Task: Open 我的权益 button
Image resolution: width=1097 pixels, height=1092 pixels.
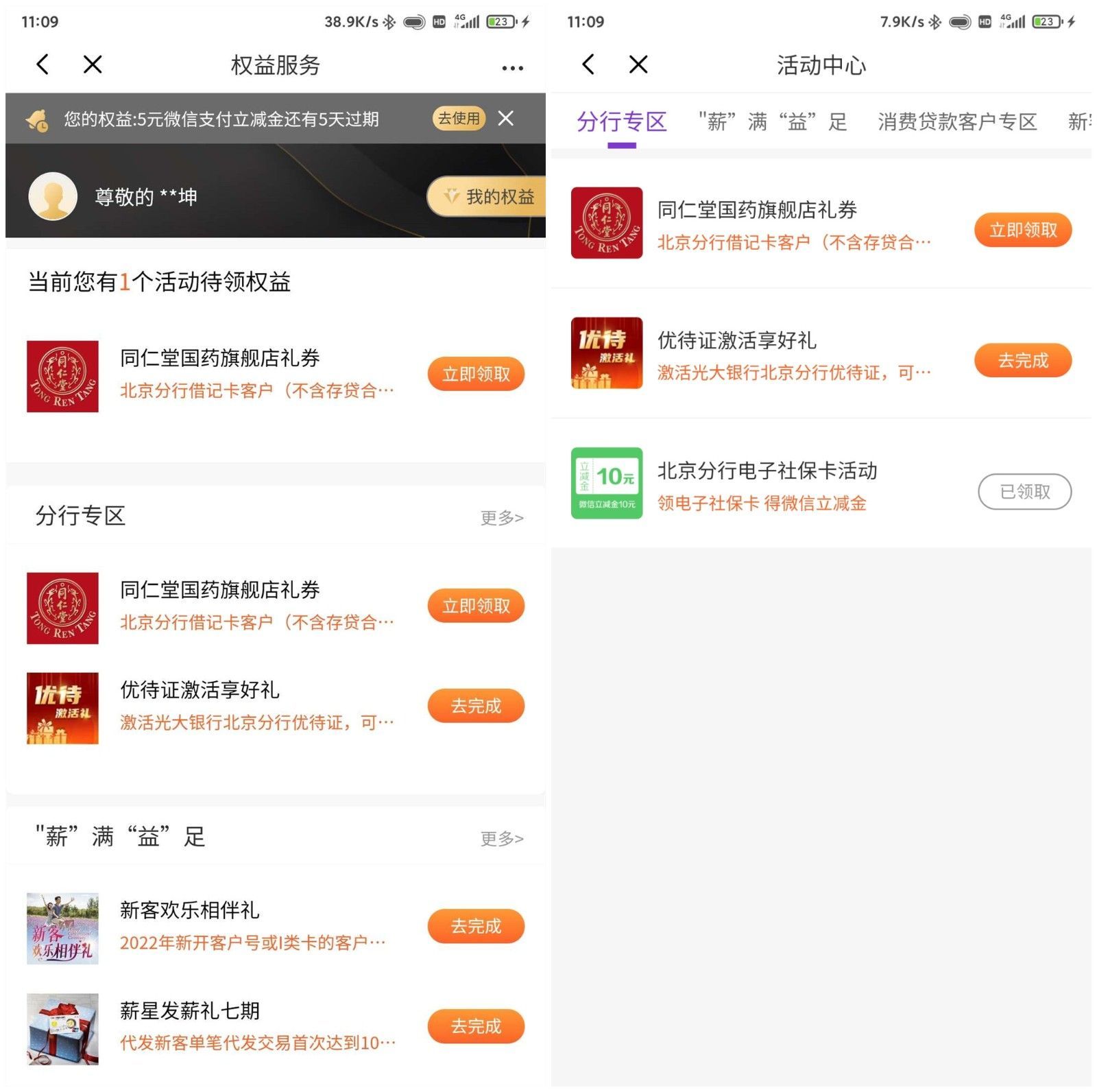Action: (x=489, y=197)
